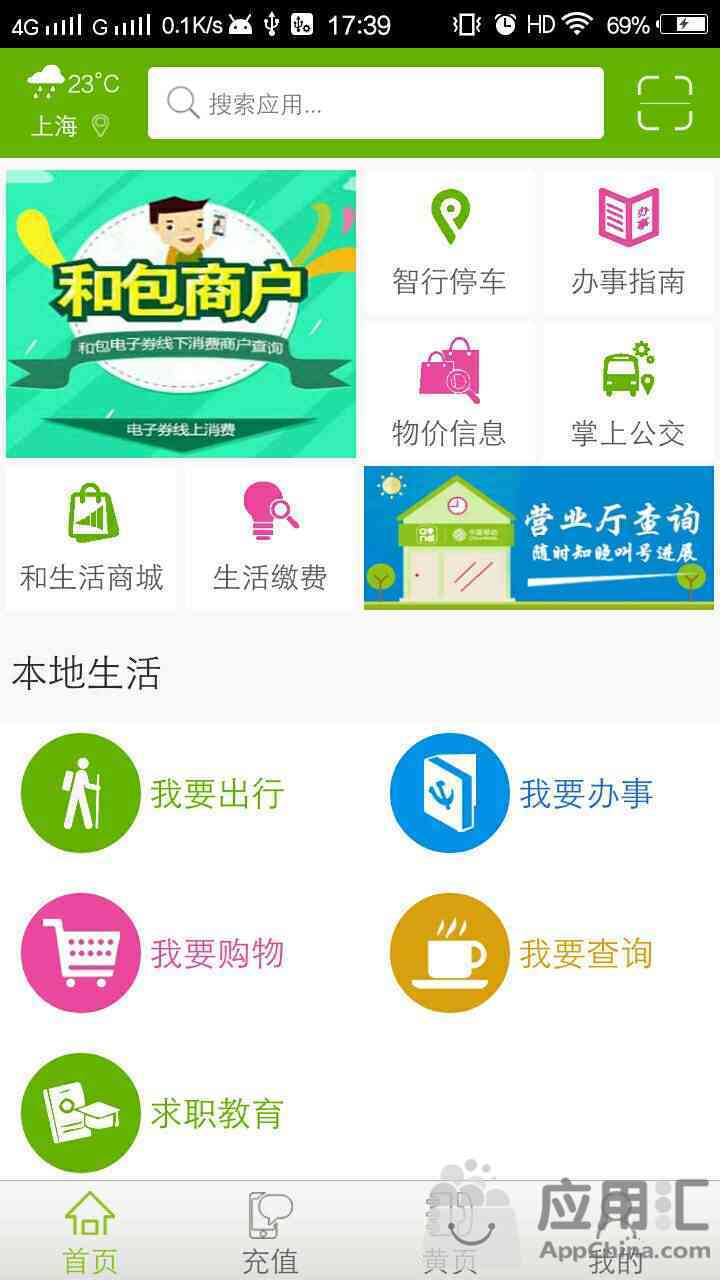Open the 营业厅查询 banner
Screen dimensions: 720x1280
538,538
